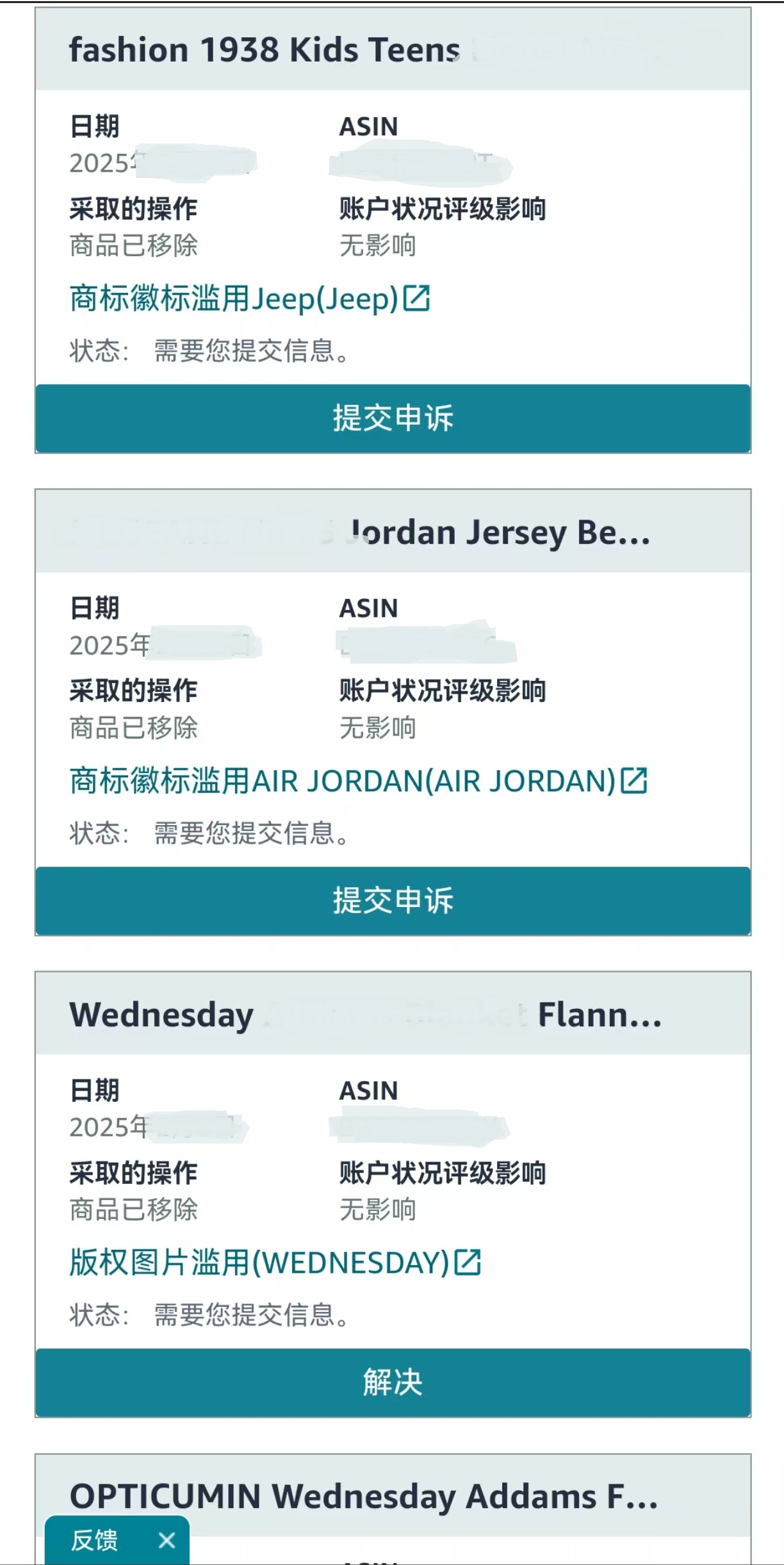Image resolution: width=784 pixels, height=1565 pixels.
Task: Open the Jeep trademark logo misuse link
Action: pyautogui.click(x=249, y=299)
